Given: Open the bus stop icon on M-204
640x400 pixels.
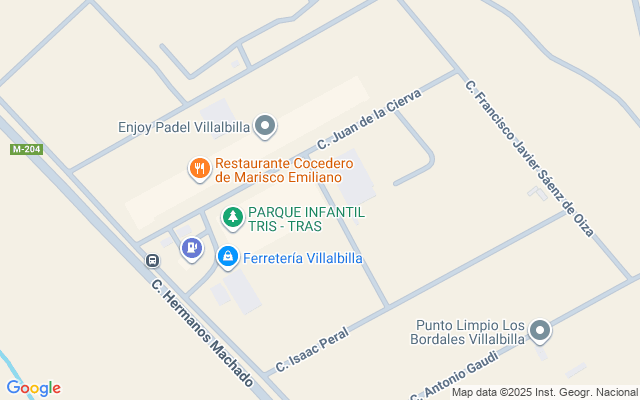Looking at the screenshot, I should [x=152, y=261].
